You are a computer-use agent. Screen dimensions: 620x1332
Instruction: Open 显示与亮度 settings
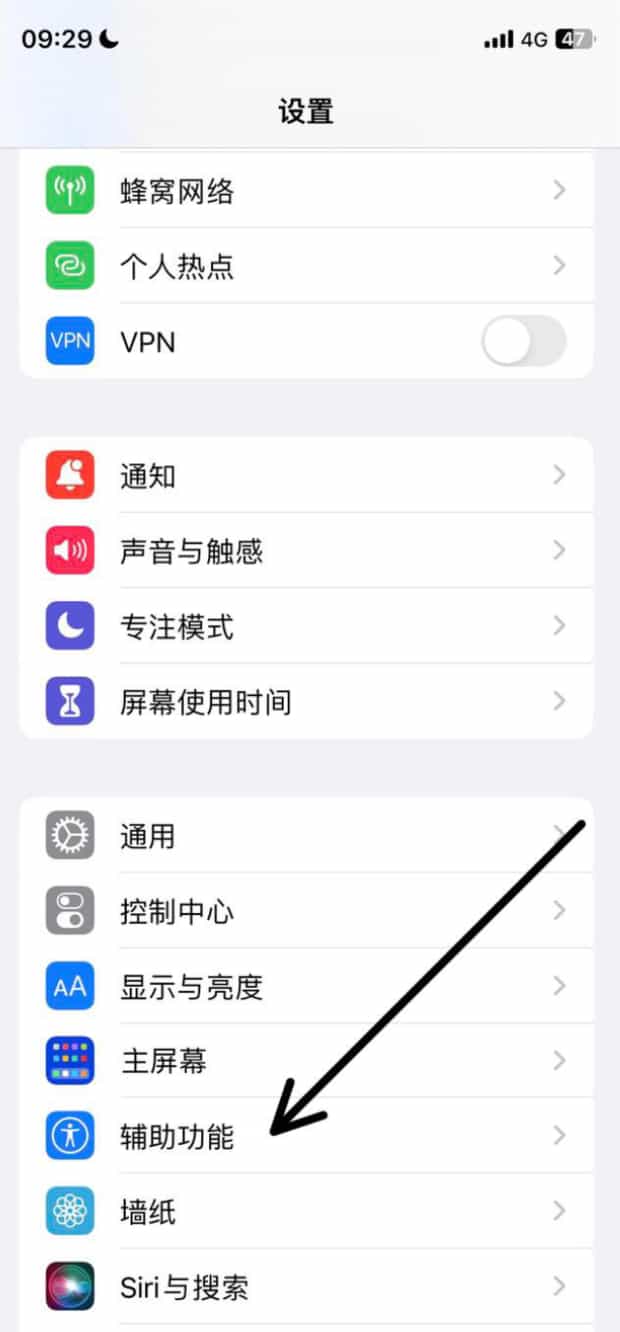(305, 987)
